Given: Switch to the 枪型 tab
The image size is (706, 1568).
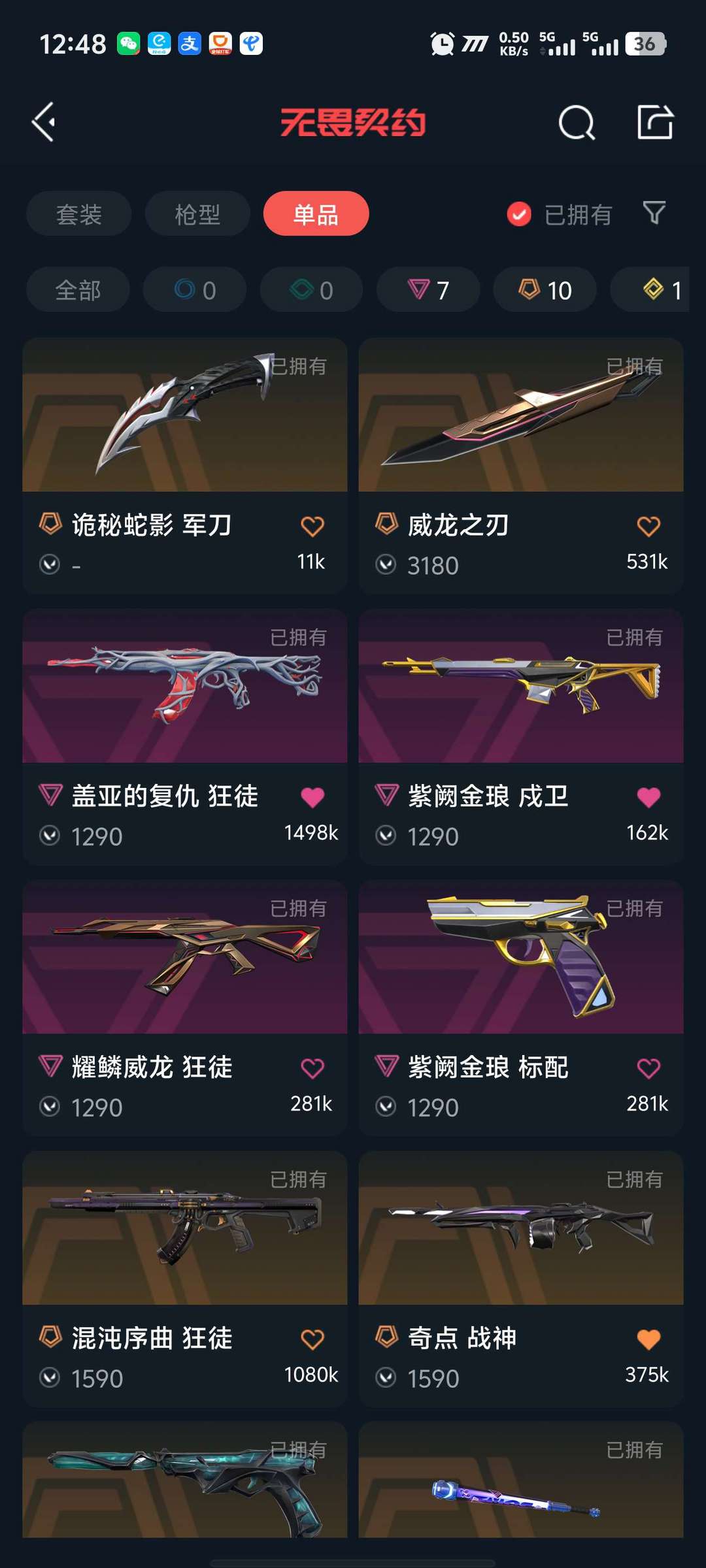Looking at the screenshot, I should 197,214.
